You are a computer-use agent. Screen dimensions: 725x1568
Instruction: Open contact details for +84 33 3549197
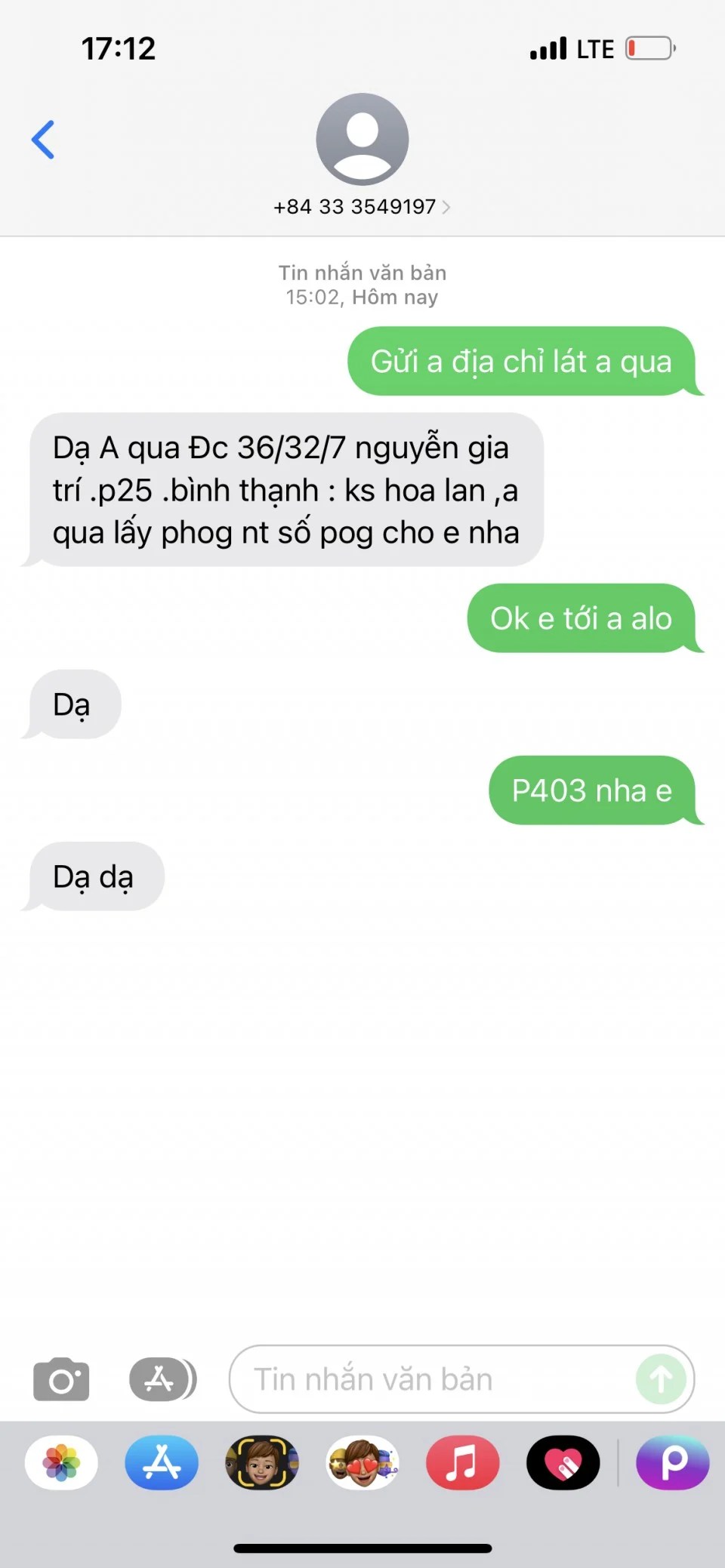pyautogui.click(x=362, y=206)
